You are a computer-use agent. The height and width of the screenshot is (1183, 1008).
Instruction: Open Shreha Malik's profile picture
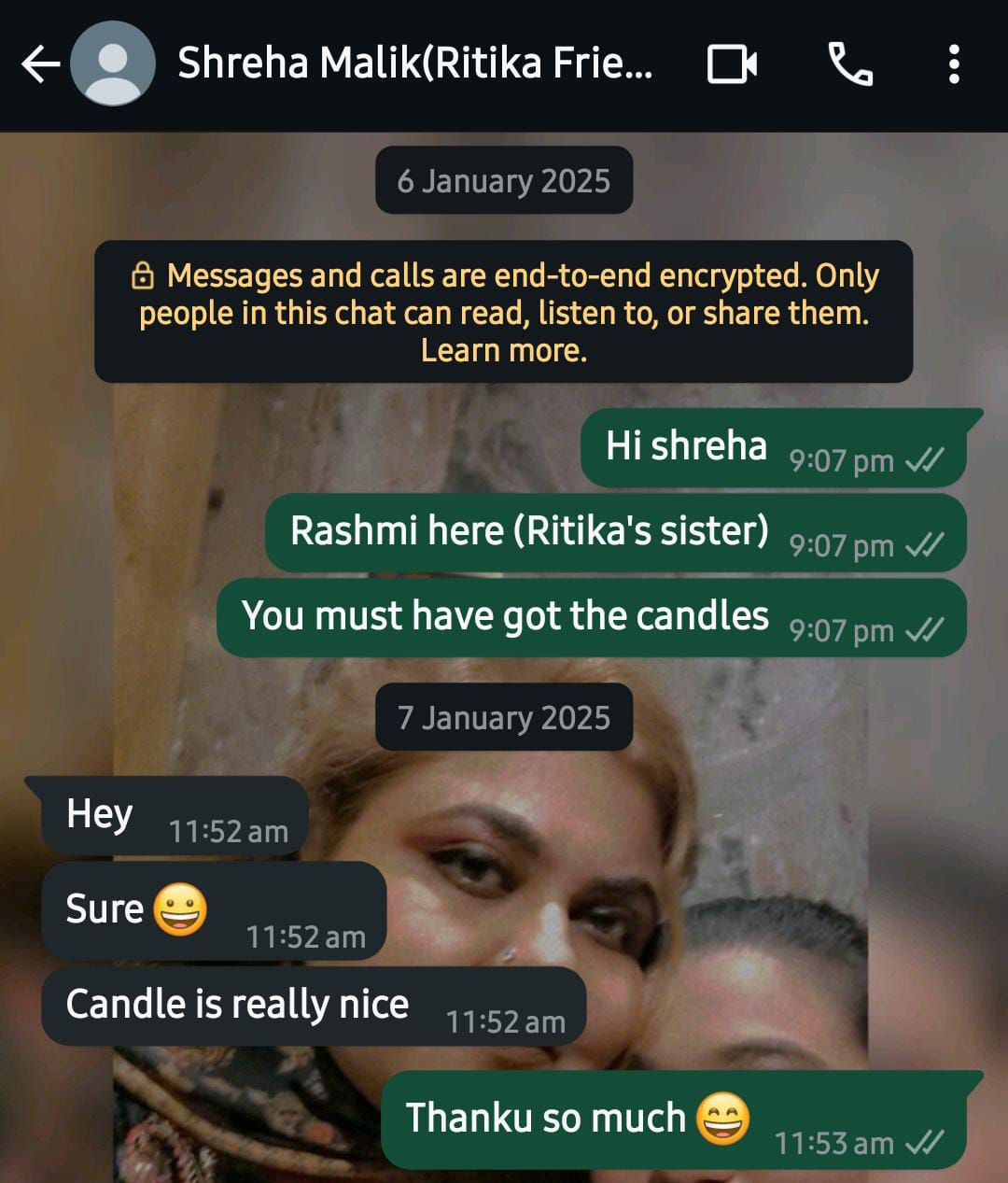coord(113,64)
